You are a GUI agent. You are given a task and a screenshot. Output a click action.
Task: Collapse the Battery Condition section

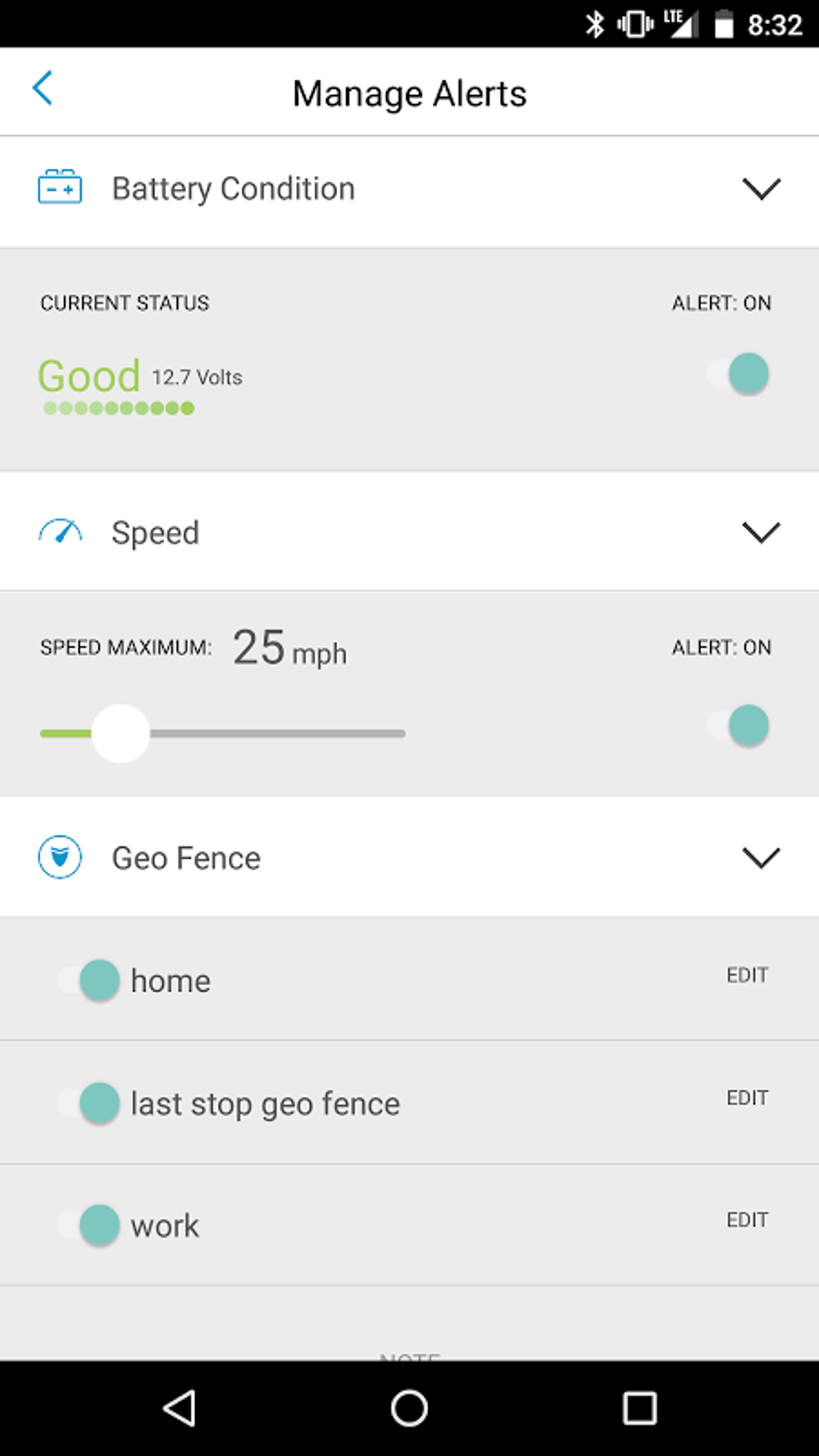point(760,190)
